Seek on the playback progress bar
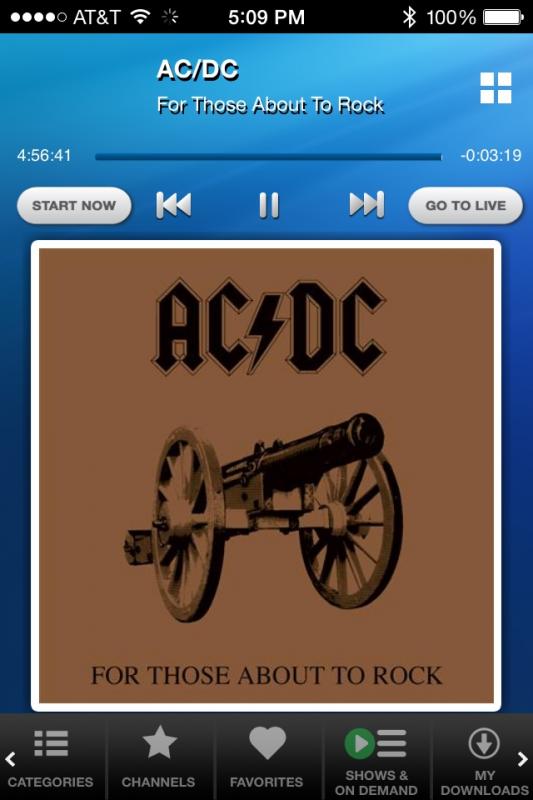The width and height of the screenshot is (533, 800). pos(268,157)
